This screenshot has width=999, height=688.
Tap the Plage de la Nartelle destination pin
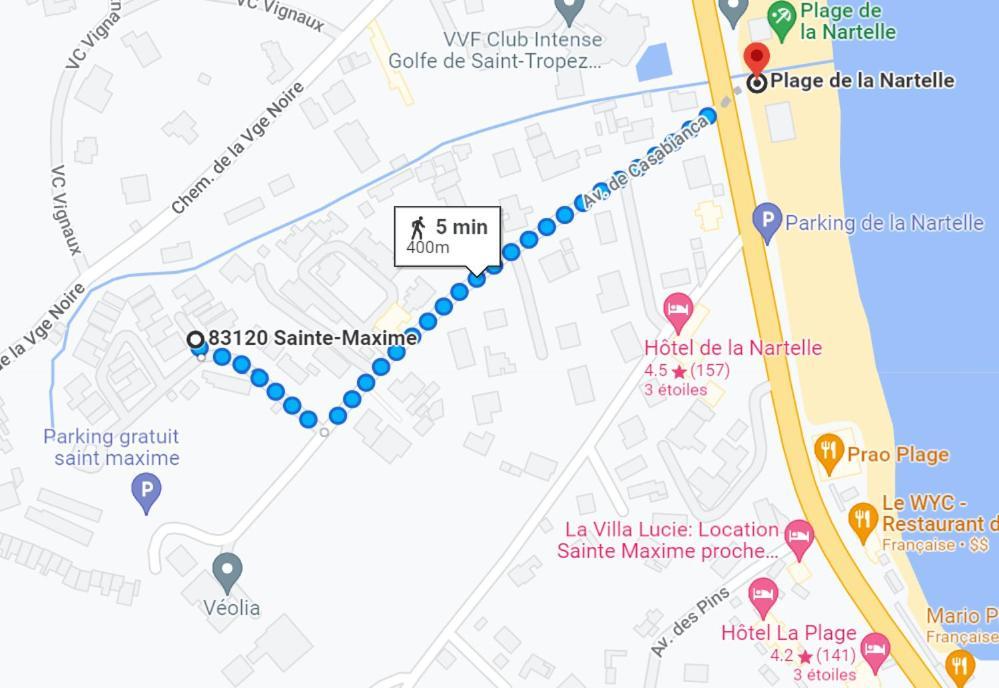(757, 56)
